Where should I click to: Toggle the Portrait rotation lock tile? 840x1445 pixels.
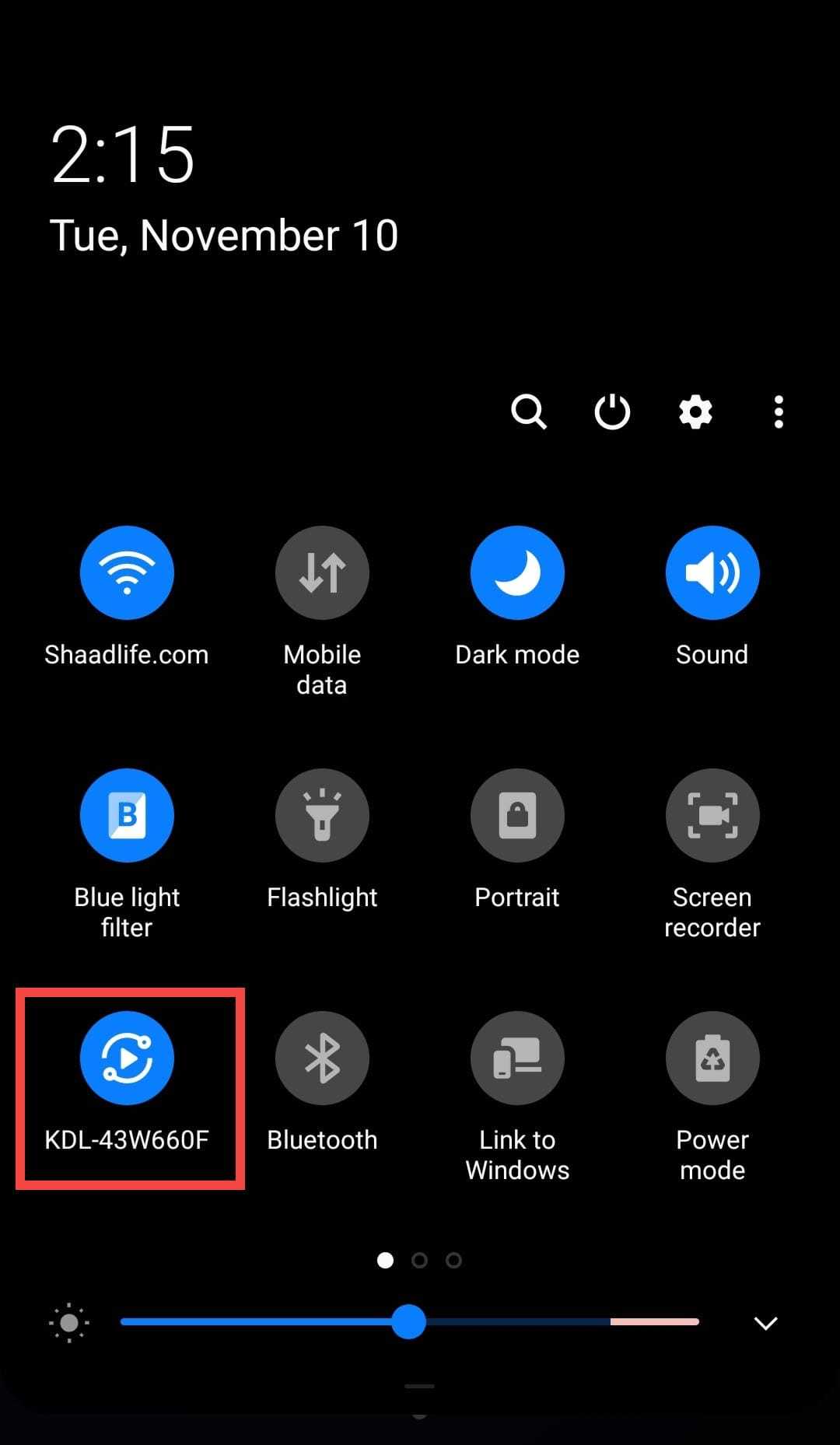pos(517,815)
